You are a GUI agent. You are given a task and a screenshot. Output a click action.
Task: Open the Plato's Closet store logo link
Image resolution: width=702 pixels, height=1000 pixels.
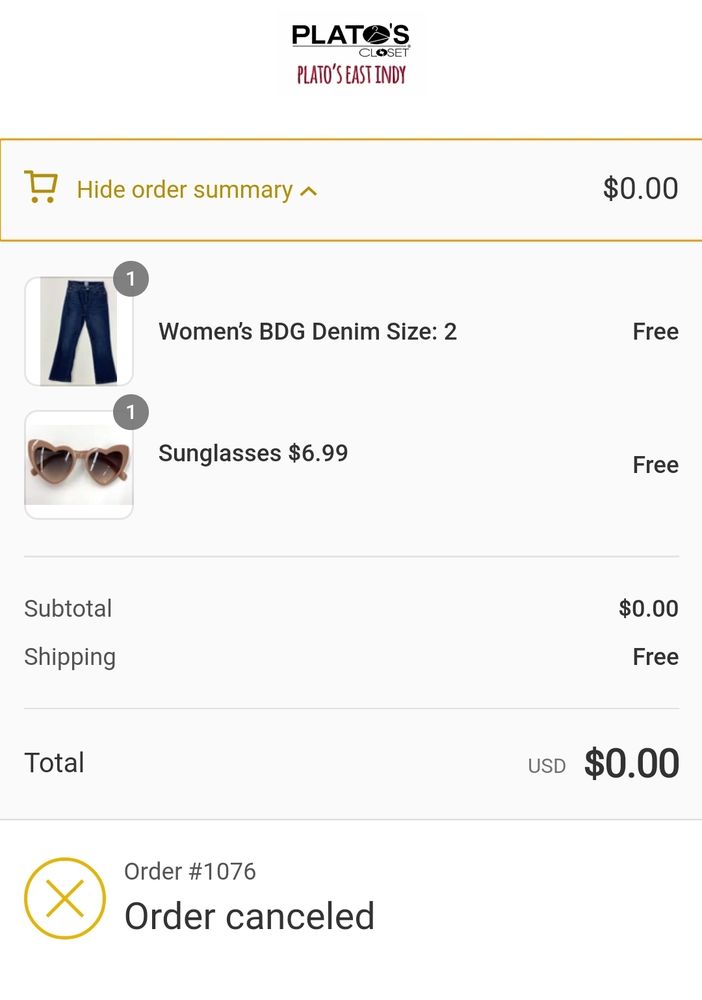tap(351, 55)
